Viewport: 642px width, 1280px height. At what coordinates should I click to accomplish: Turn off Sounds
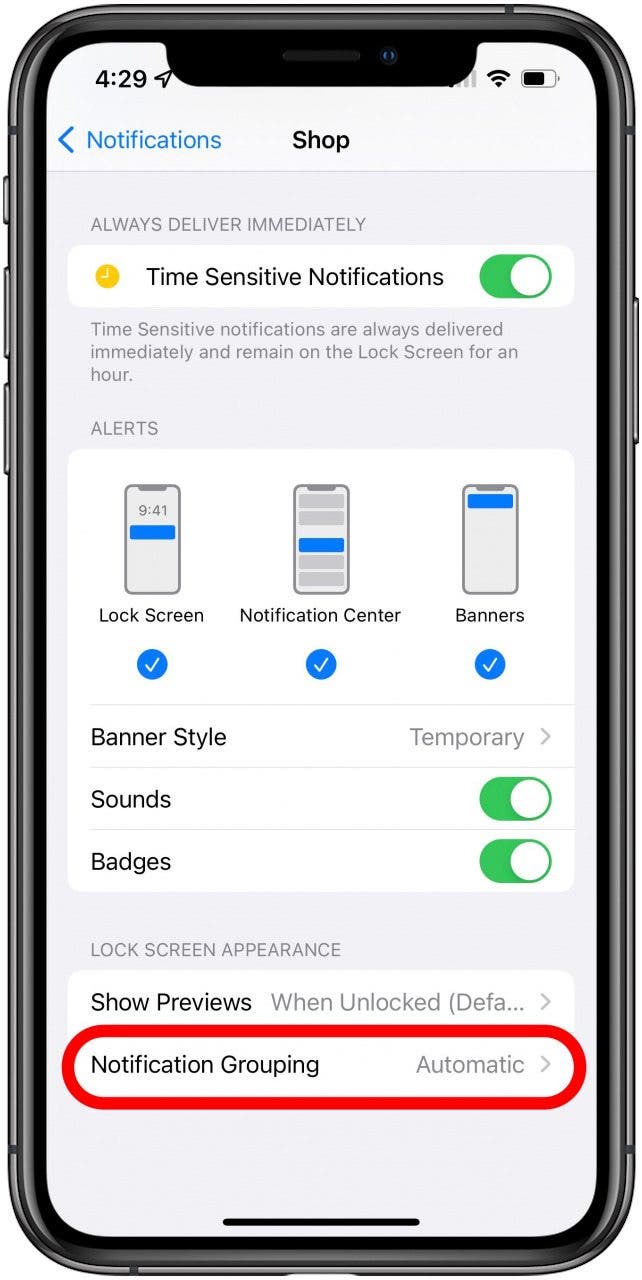point(515,799)
